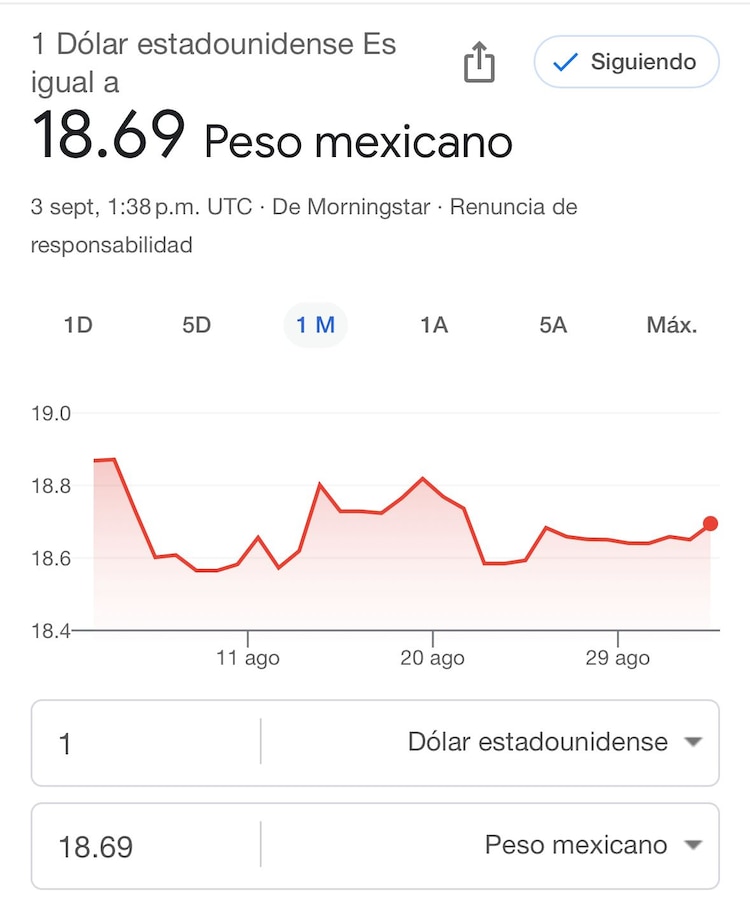This screenshot has height=897, width=750.
Task: Click the 20 ago mark on the chart axis
Action: point(435,657)
